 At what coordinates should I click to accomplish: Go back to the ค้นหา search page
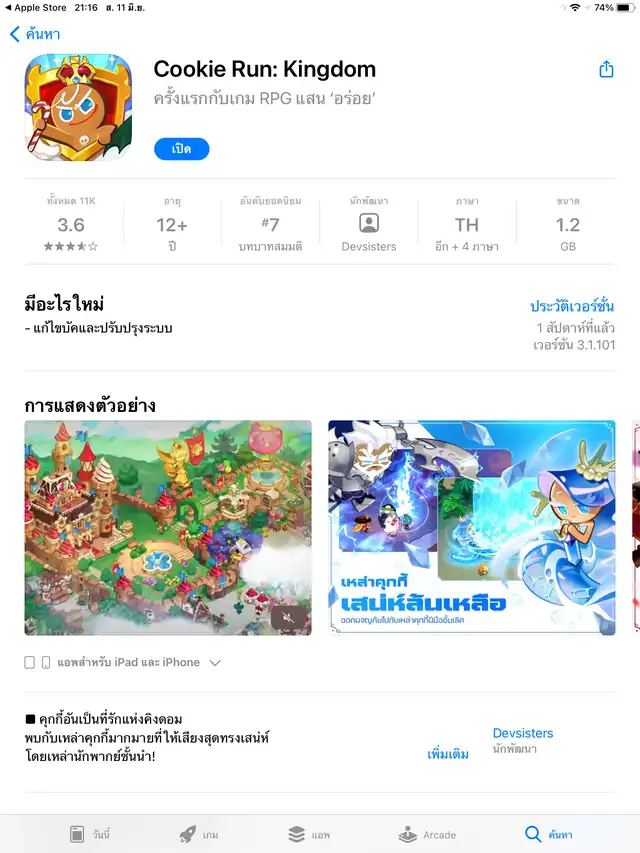35,34
